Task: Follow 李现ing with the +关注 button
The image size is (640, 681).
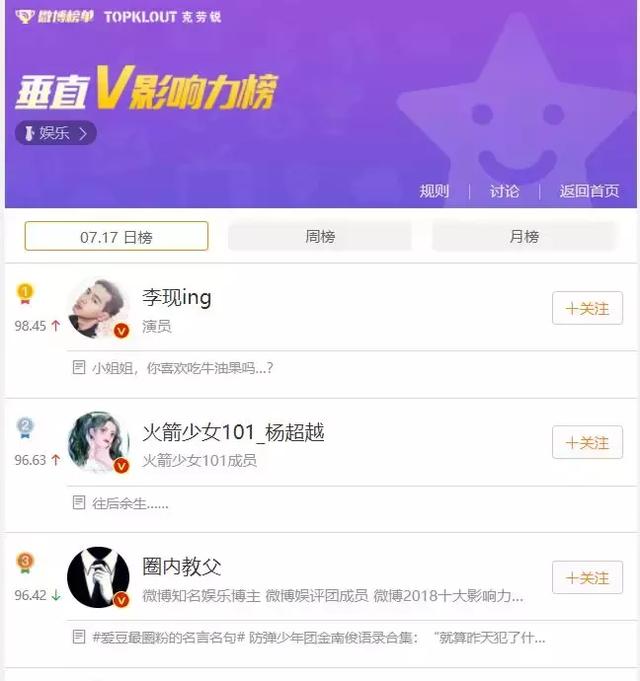Action: 587,309
